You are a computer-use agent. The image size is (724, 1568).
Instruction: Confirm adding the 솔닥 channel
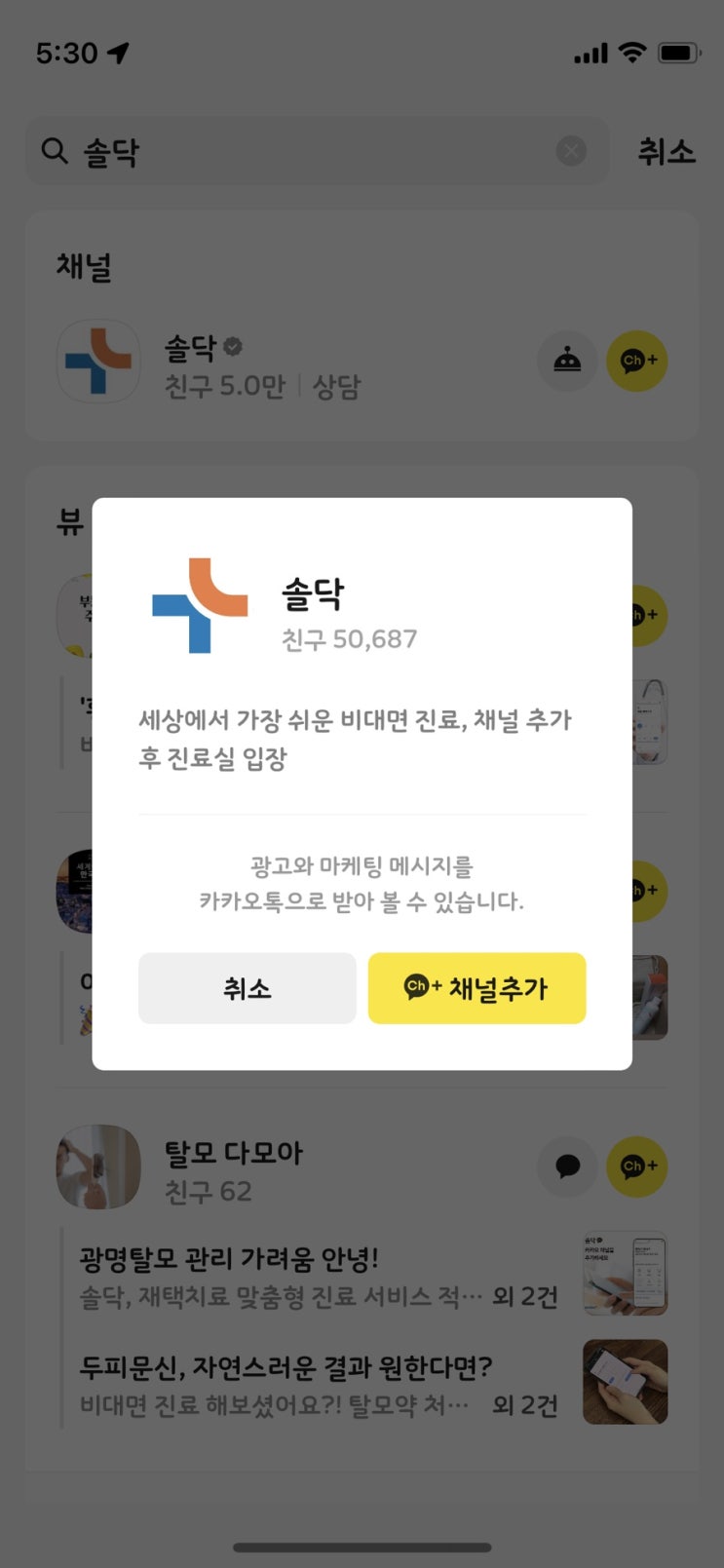[x=476, y=988]
